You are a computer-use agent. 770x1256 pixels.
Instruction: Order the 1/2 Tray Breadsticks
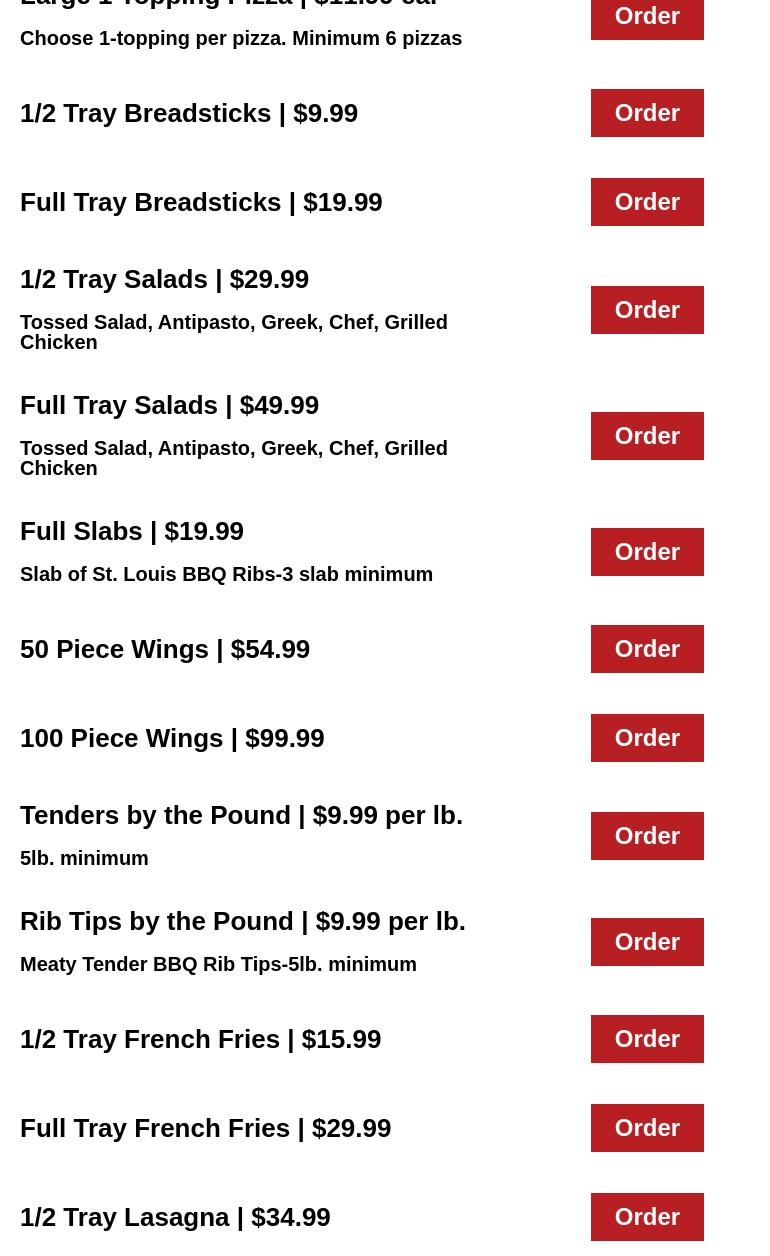(647, 113)
